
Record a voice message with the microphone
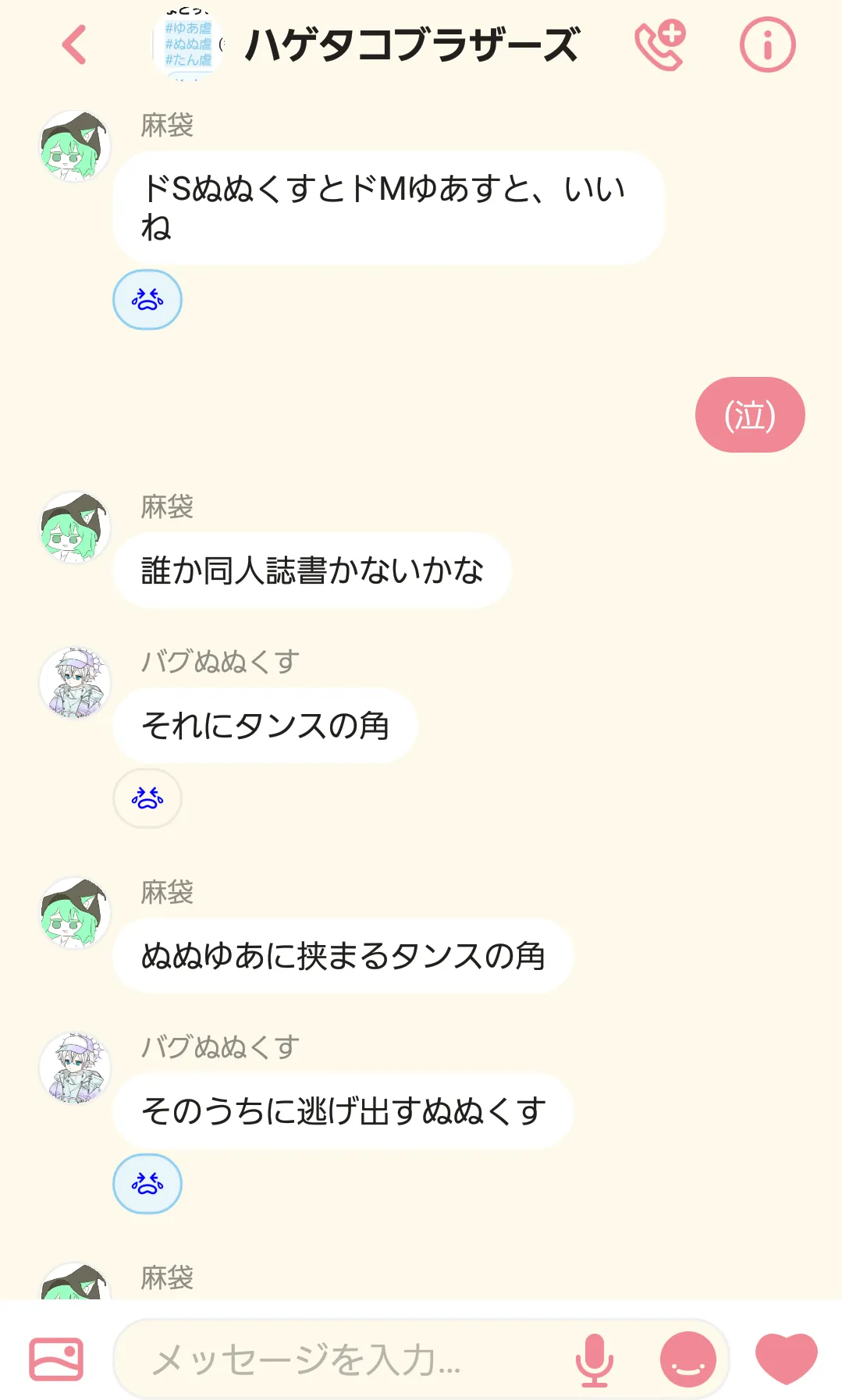[594, 1359]
